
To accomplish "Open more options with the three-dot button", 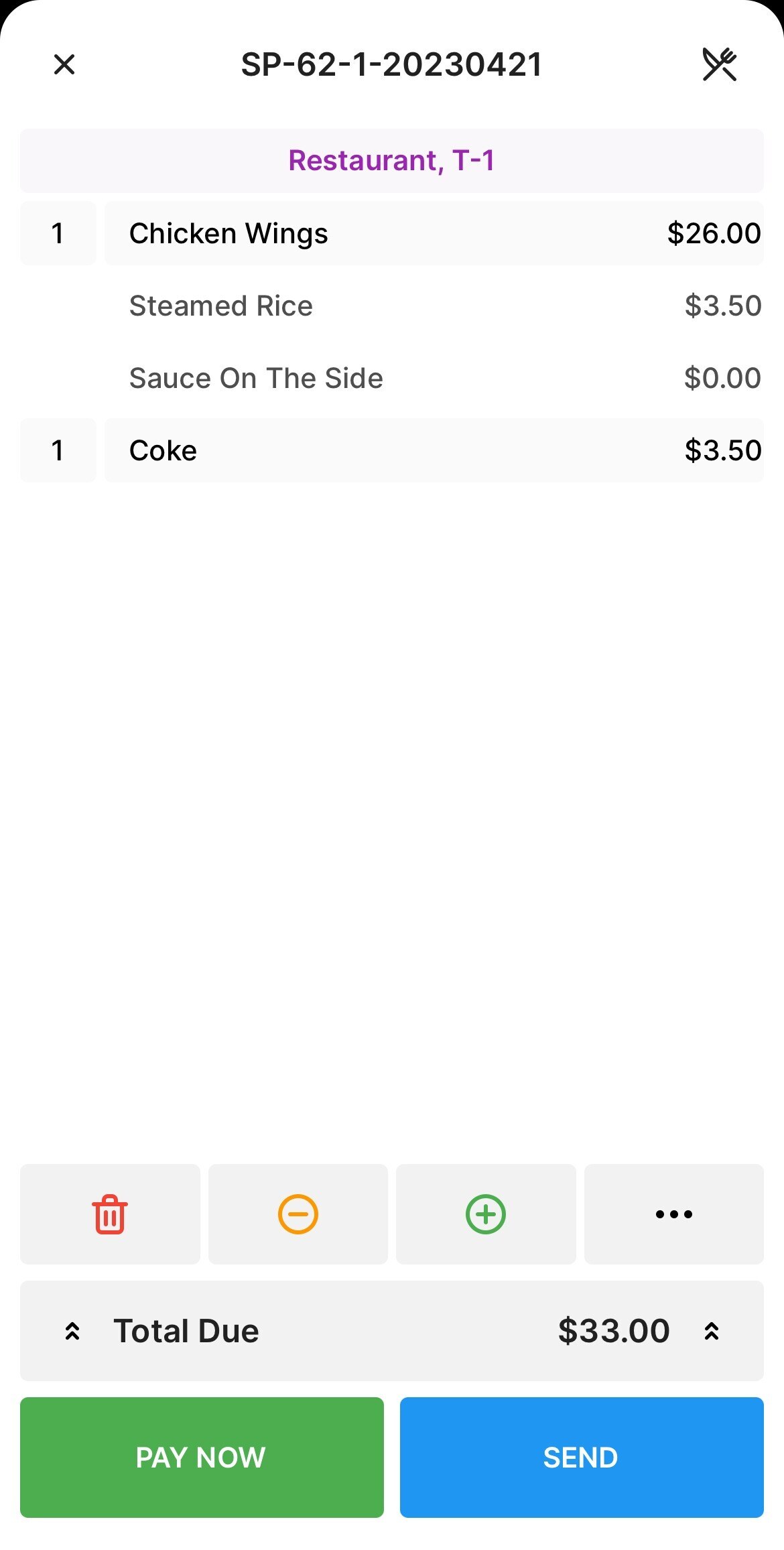I will click(x=674, y=1214).
